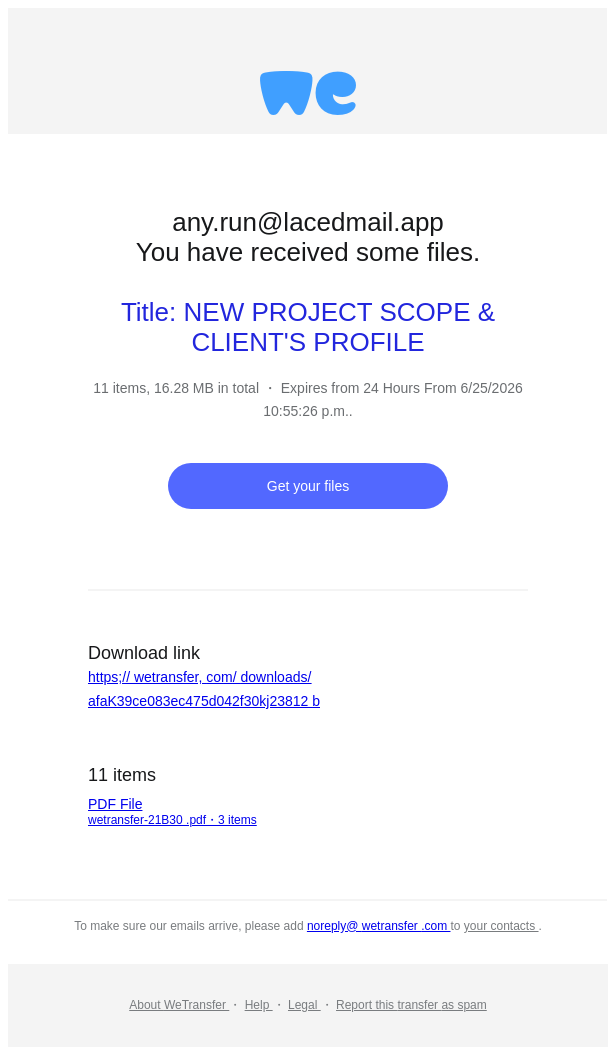This screenshot has height=1060, width=608.
Task: Open the wetransfer downloads link
Action: pyautogui.click(x=204, y=689)
